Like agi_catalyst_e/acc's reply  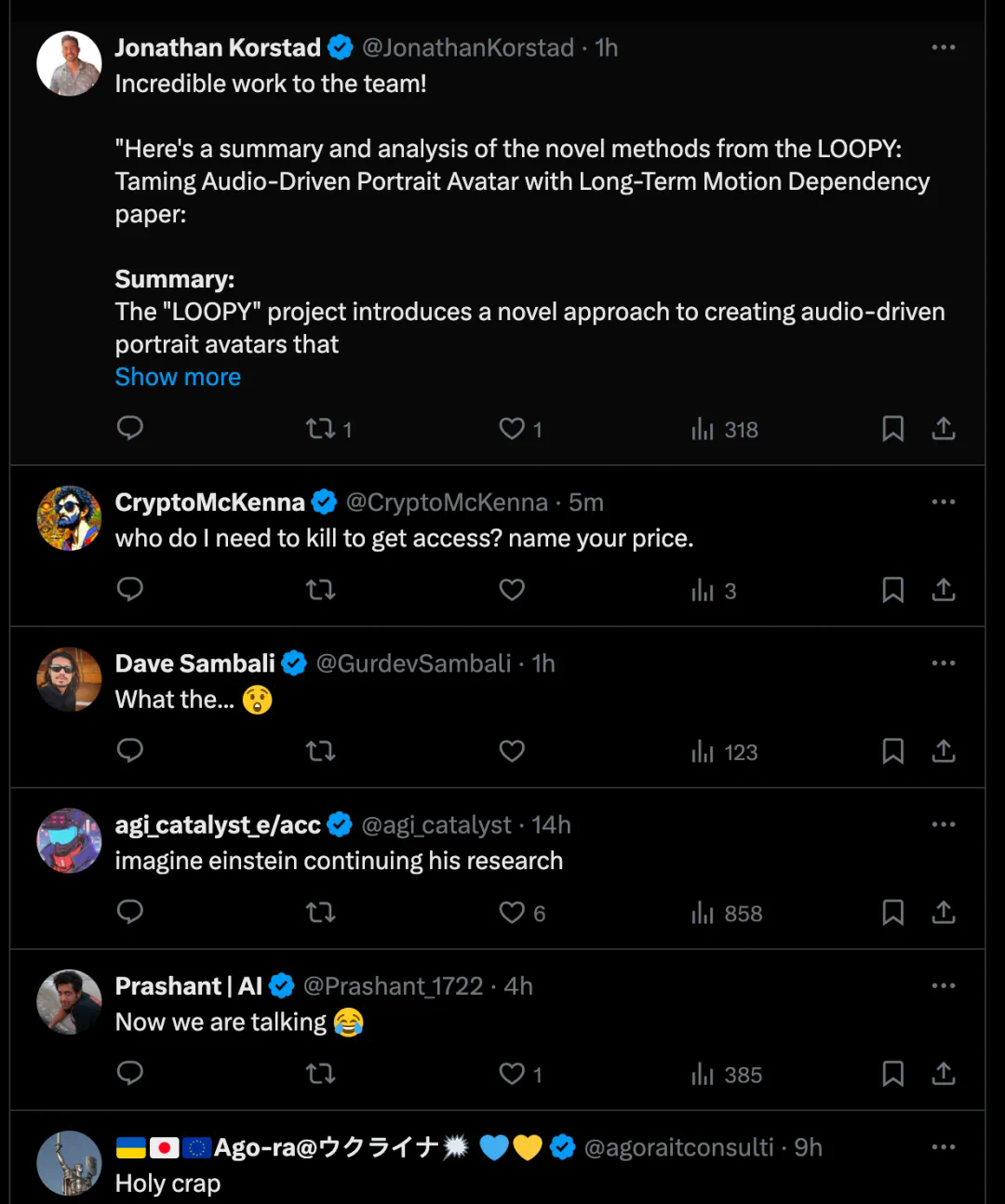[x=512, y=913]
